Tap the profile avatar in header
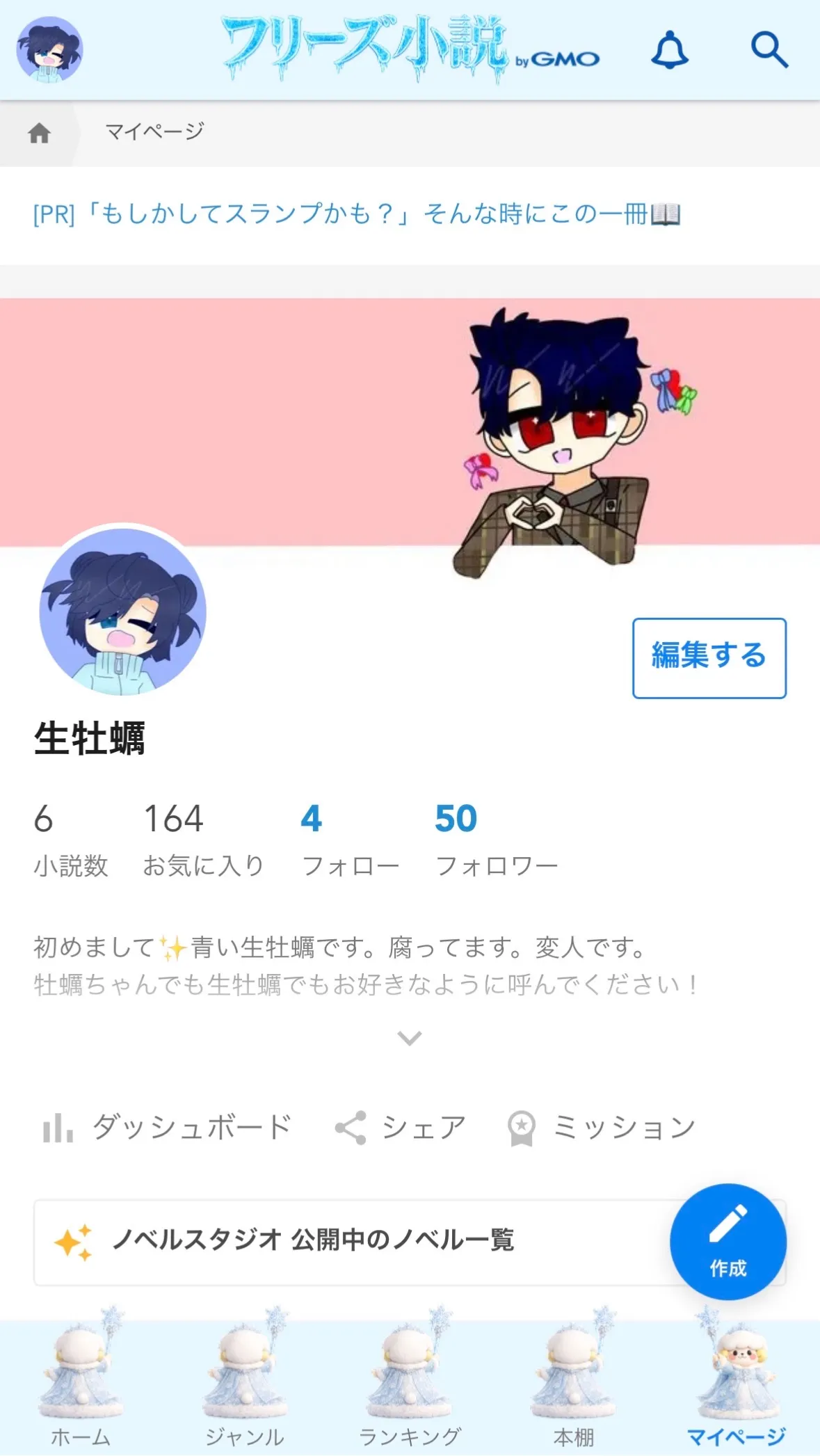 click(x=49, y=49)
